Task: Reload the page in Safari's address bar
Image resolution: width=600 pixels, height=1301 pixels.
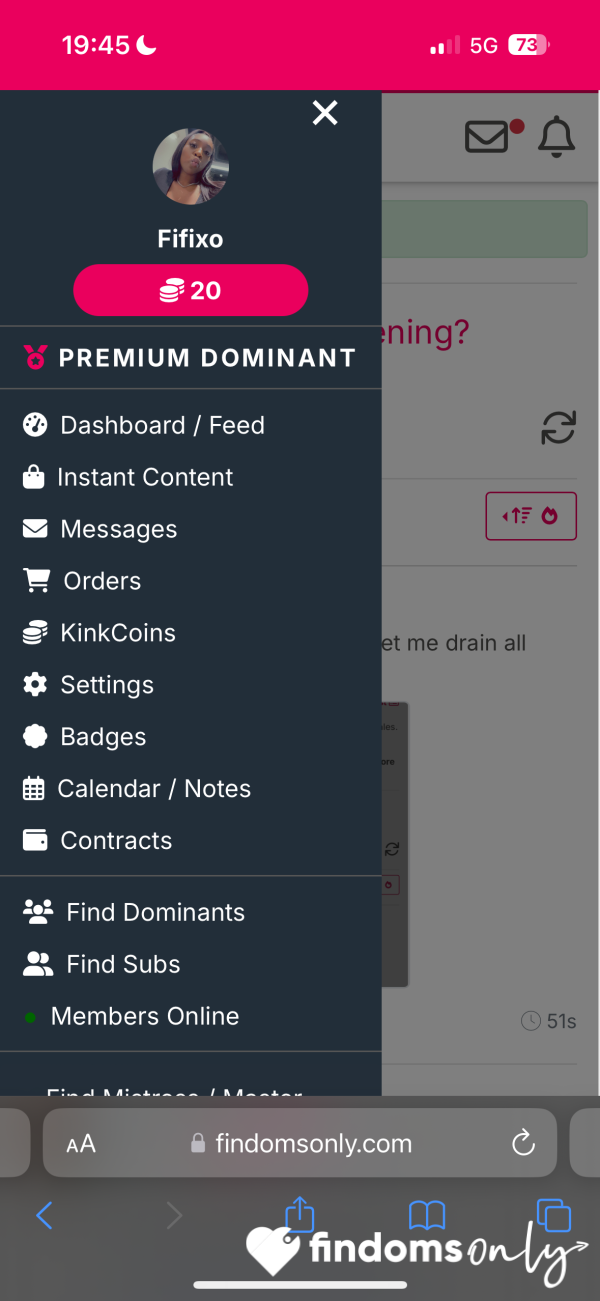Action: coord(523,1143)
